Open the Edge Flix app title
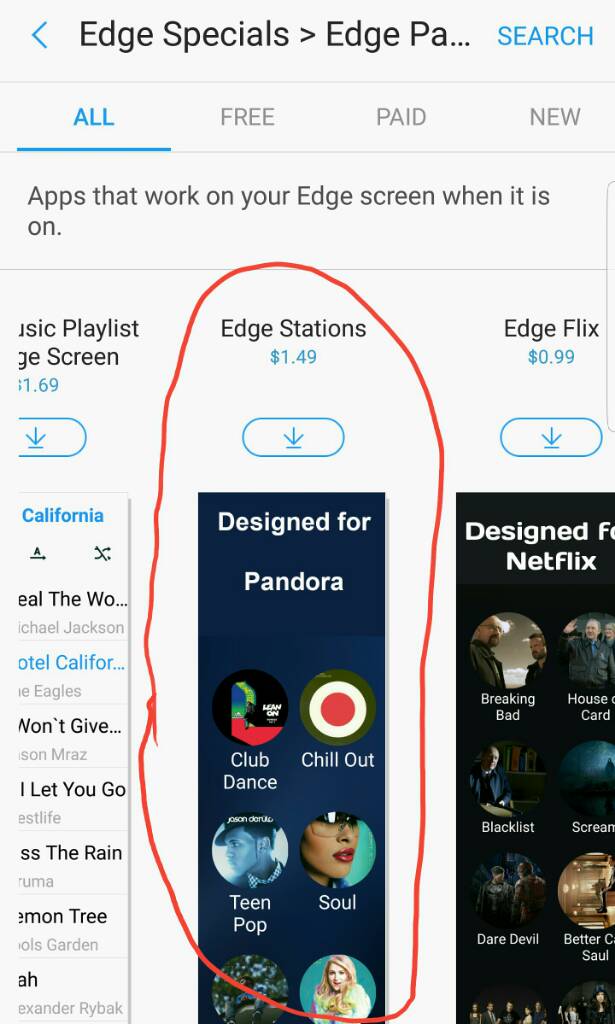The width and height of the screenshot is (615, 1024). pyautogui.click(x=551, y=328)
